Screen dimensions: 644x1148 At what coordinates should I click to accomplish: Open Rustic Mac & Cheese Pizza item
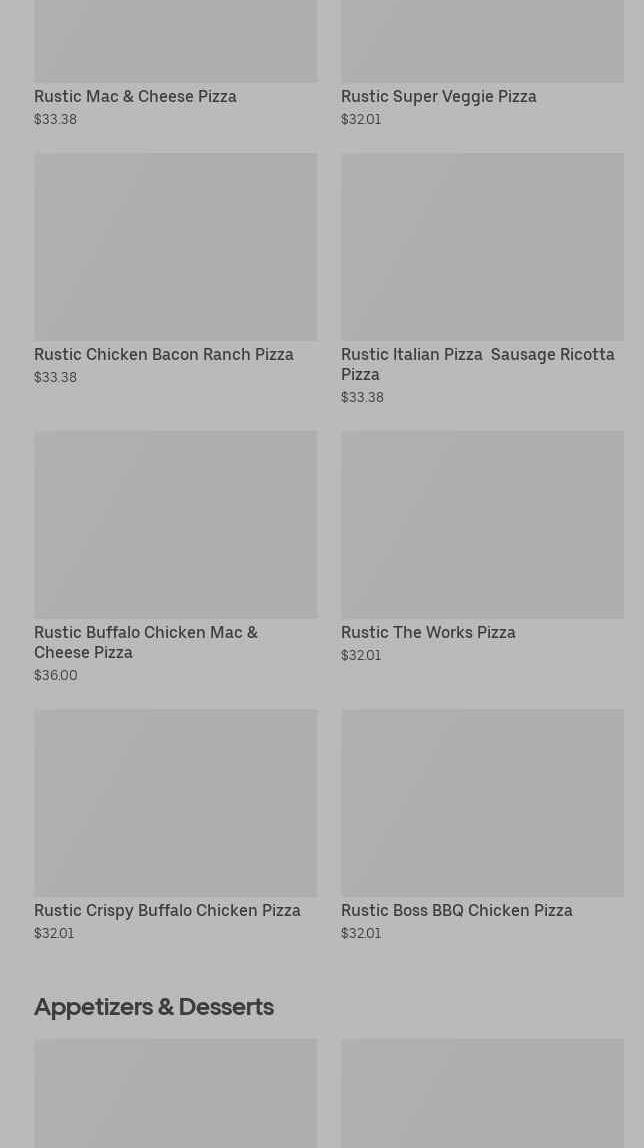point(135,97)
